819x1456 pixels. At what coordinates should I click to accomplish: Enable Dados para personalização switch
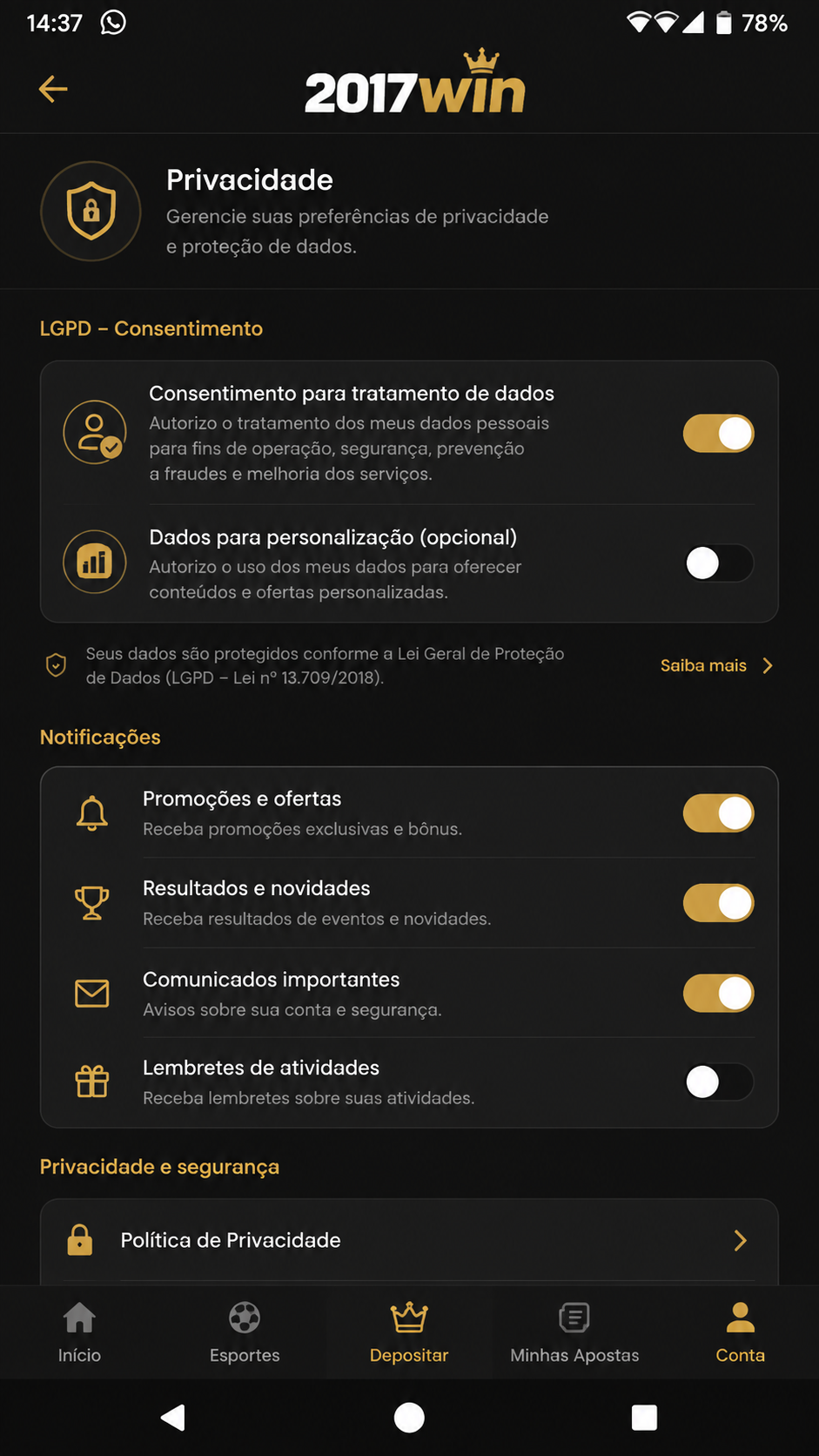click(718, 563)
